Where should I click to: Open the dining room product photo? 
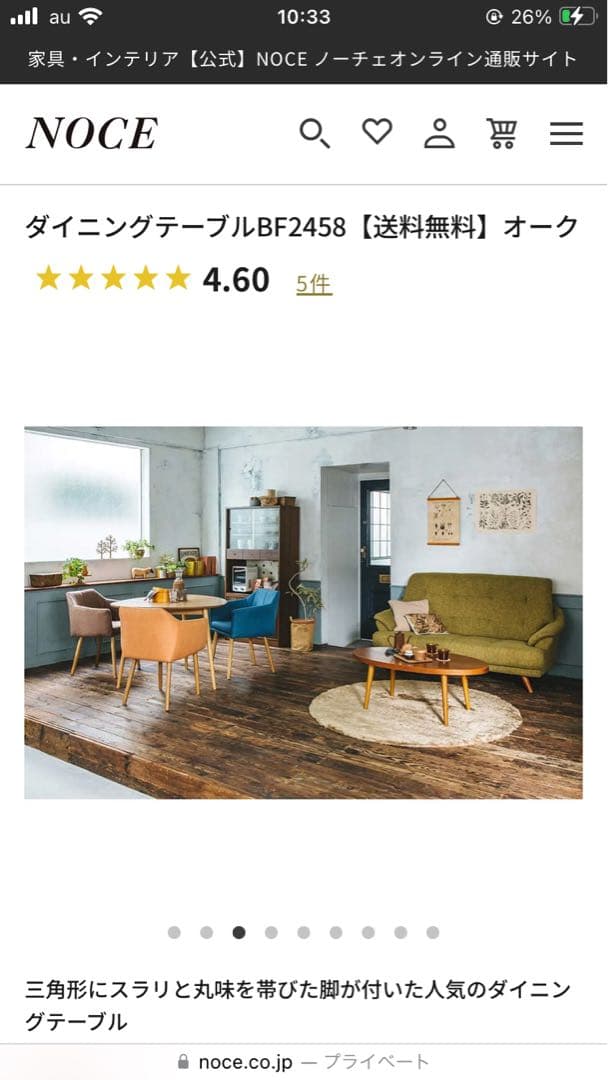point(303,612)
